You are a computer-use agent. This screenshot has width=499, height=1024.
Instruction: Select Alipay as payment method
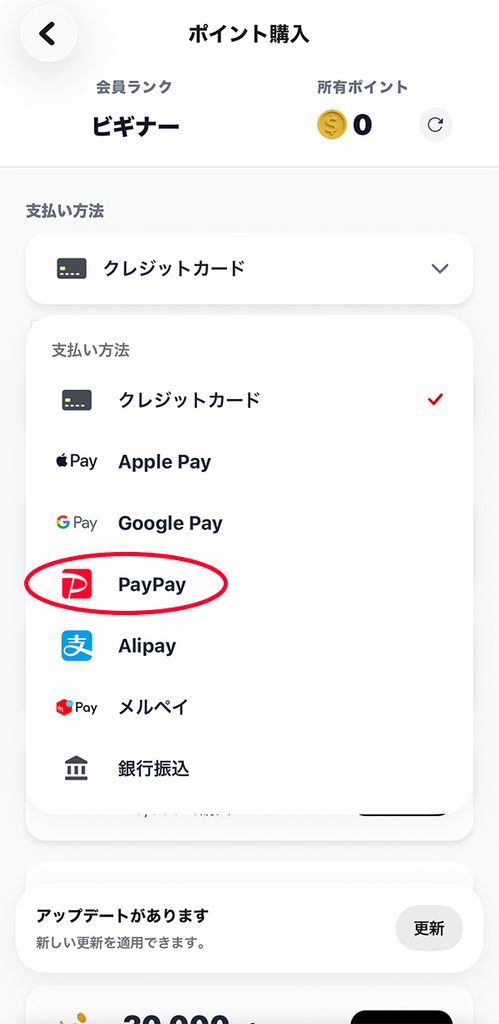(x=250, y=646)
